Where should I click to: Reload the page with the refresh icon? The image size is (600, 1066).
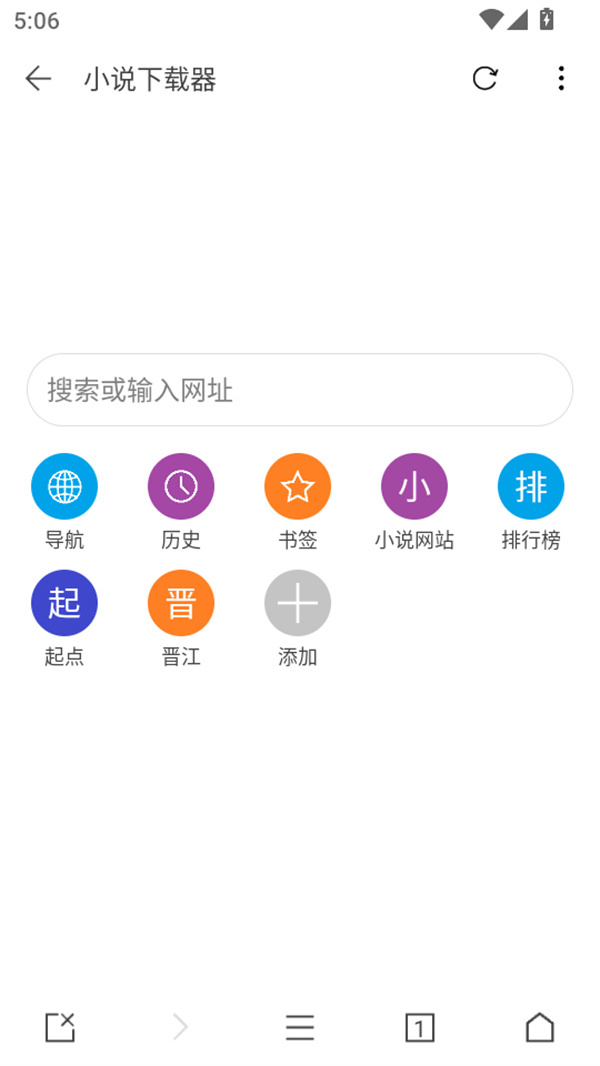pyautogui.click(x=485, y=79)
